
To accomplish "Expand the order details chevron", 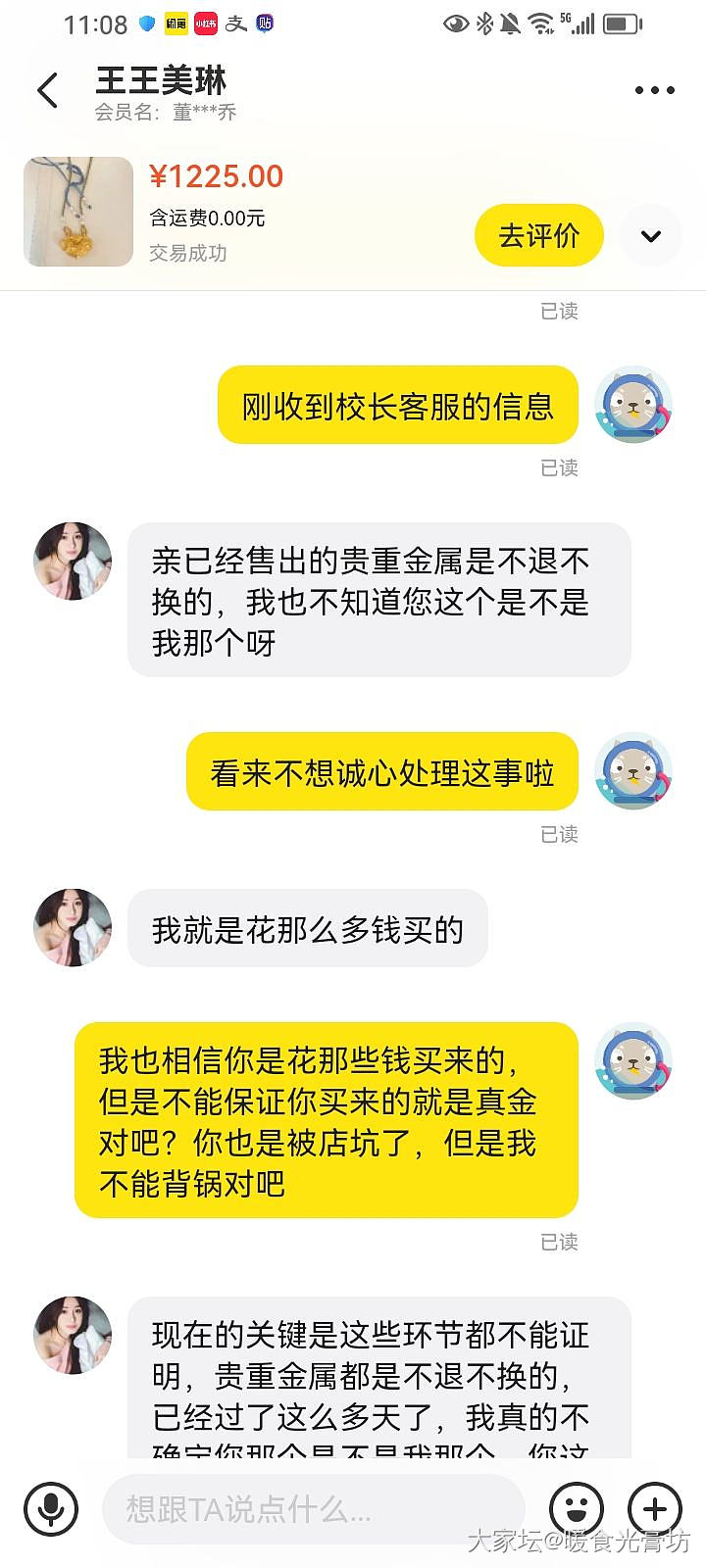I will (x=651, y=236).
